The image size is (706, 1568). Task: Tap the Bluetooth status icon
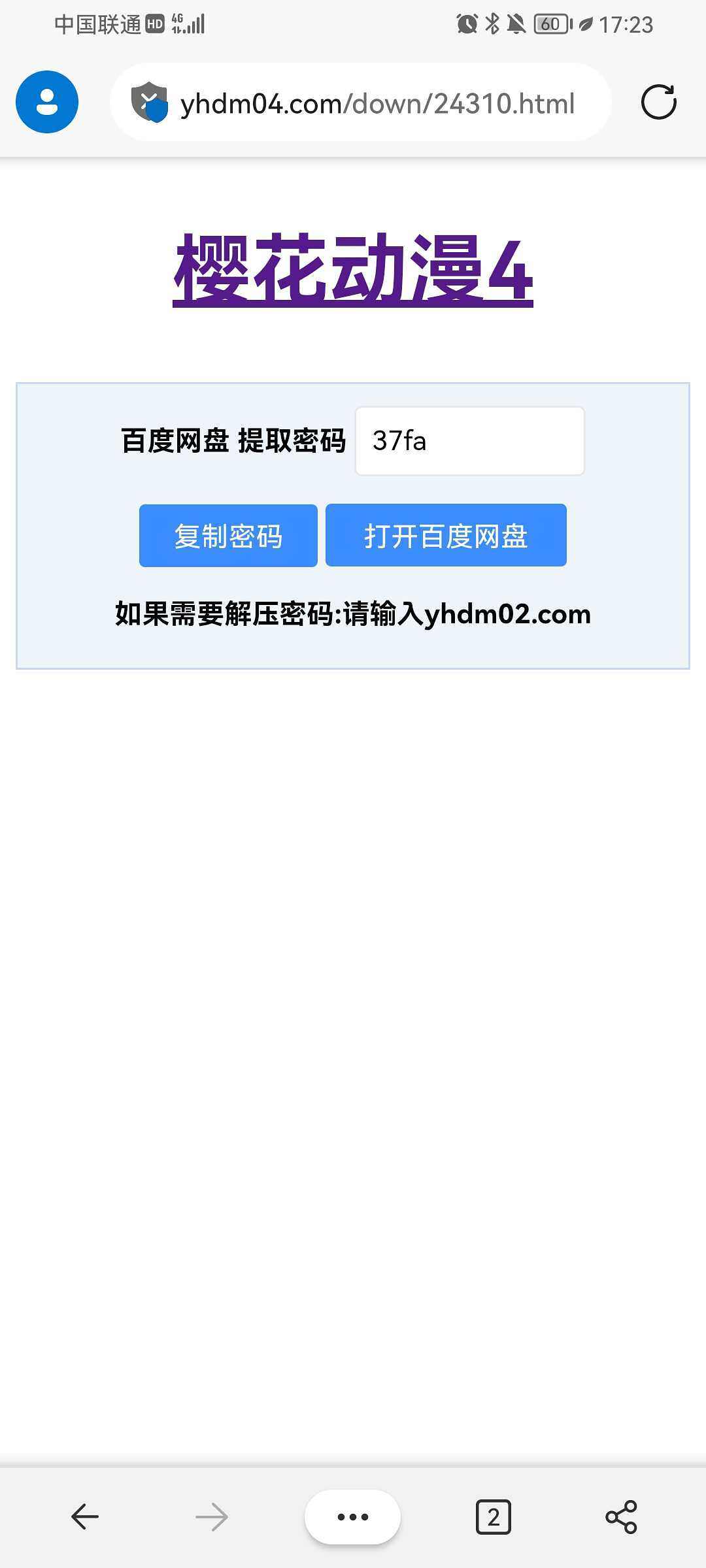point(494,25)
